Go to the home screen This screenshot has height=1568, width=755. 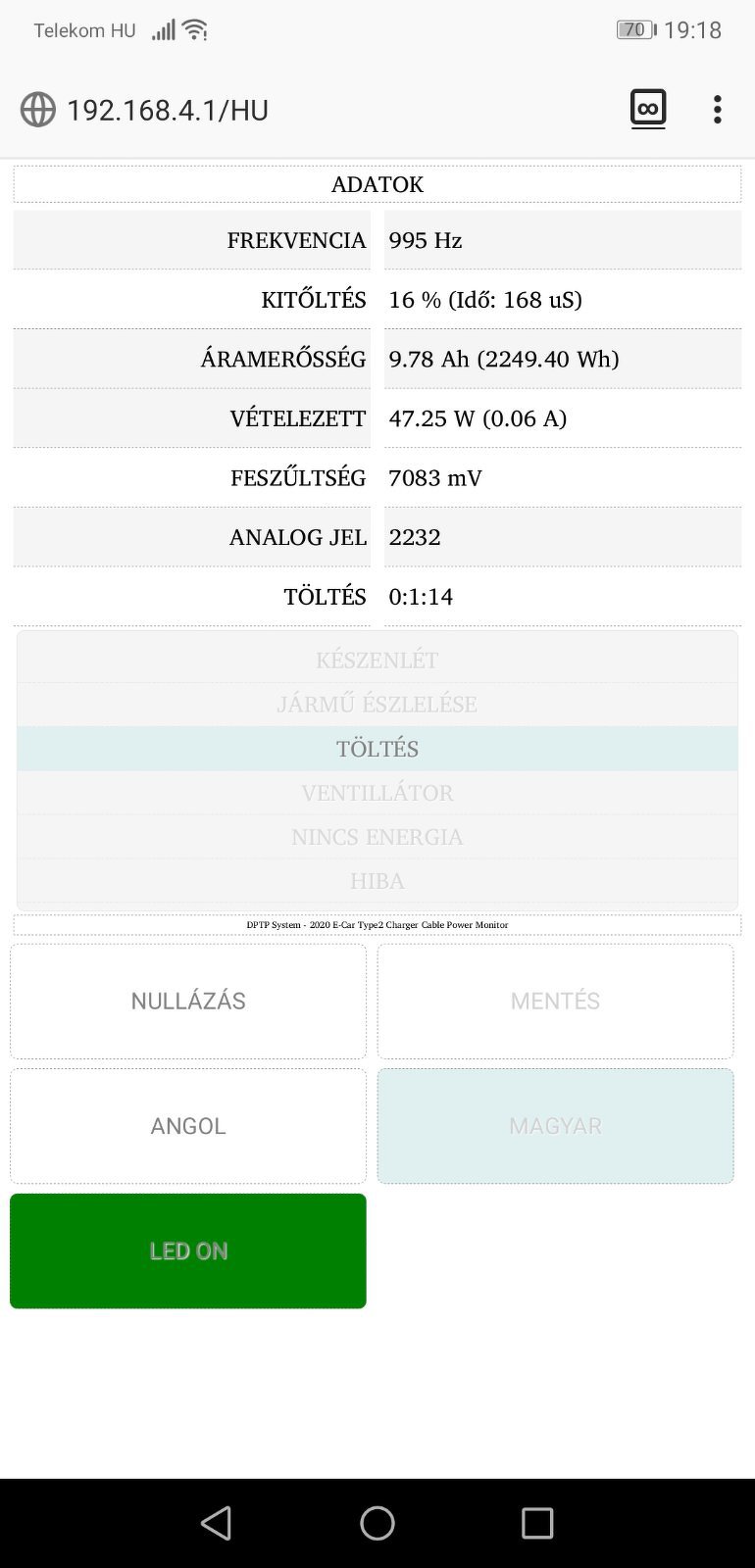377,1523
